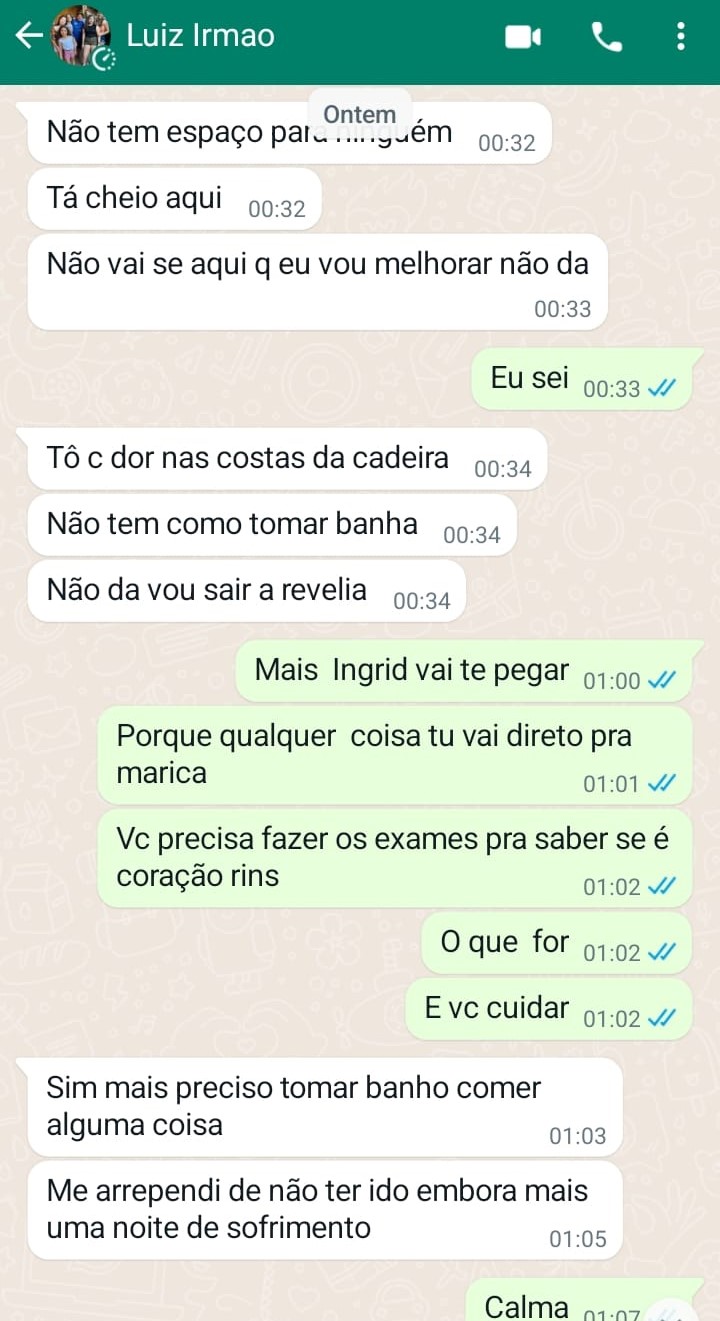Select the 'Calma' message at the bottom
The width and height of the screenshot is (720, 1321).
(525, 1305)
